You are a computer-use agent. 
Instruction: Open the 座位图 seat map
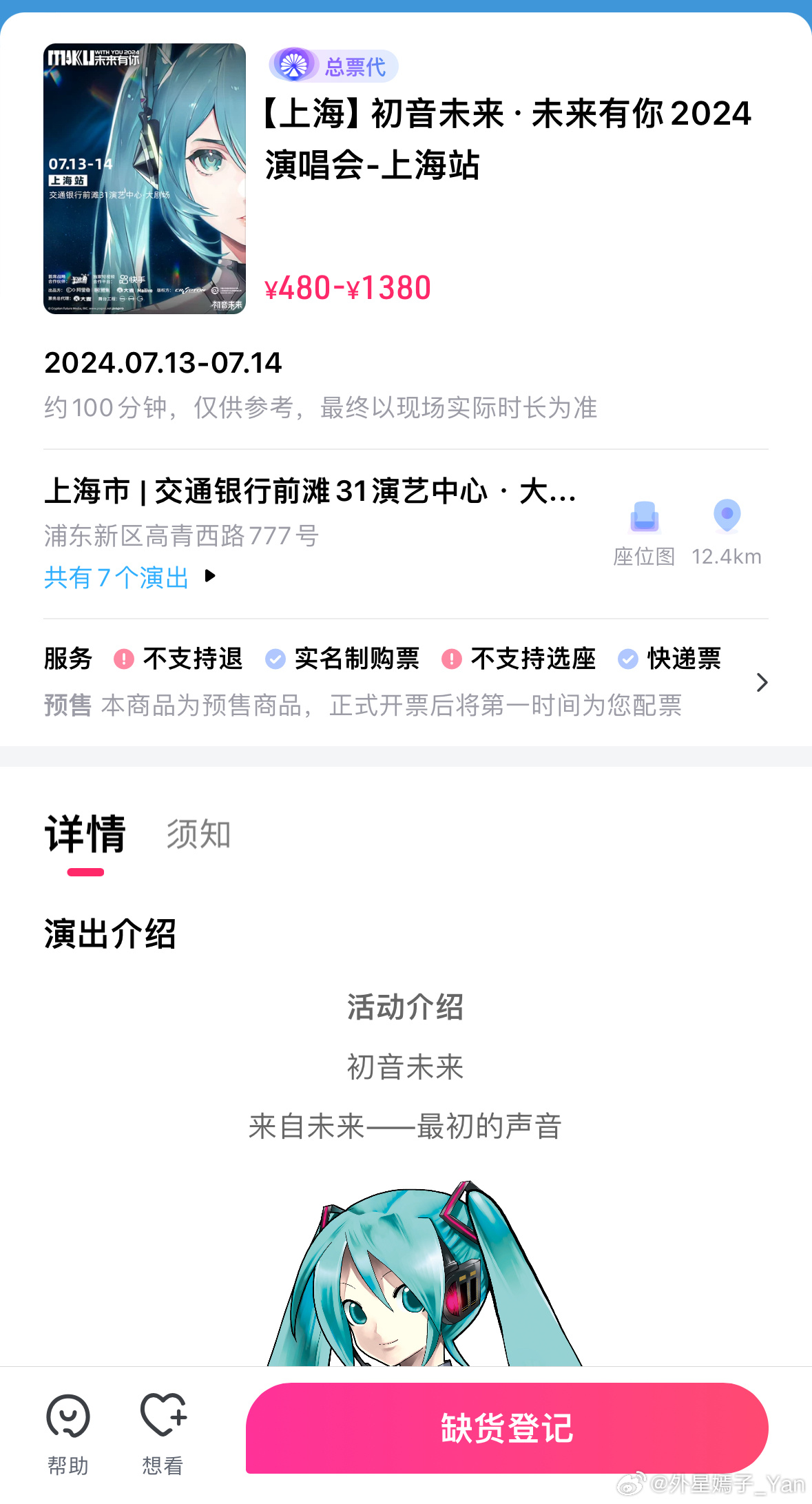644,532
